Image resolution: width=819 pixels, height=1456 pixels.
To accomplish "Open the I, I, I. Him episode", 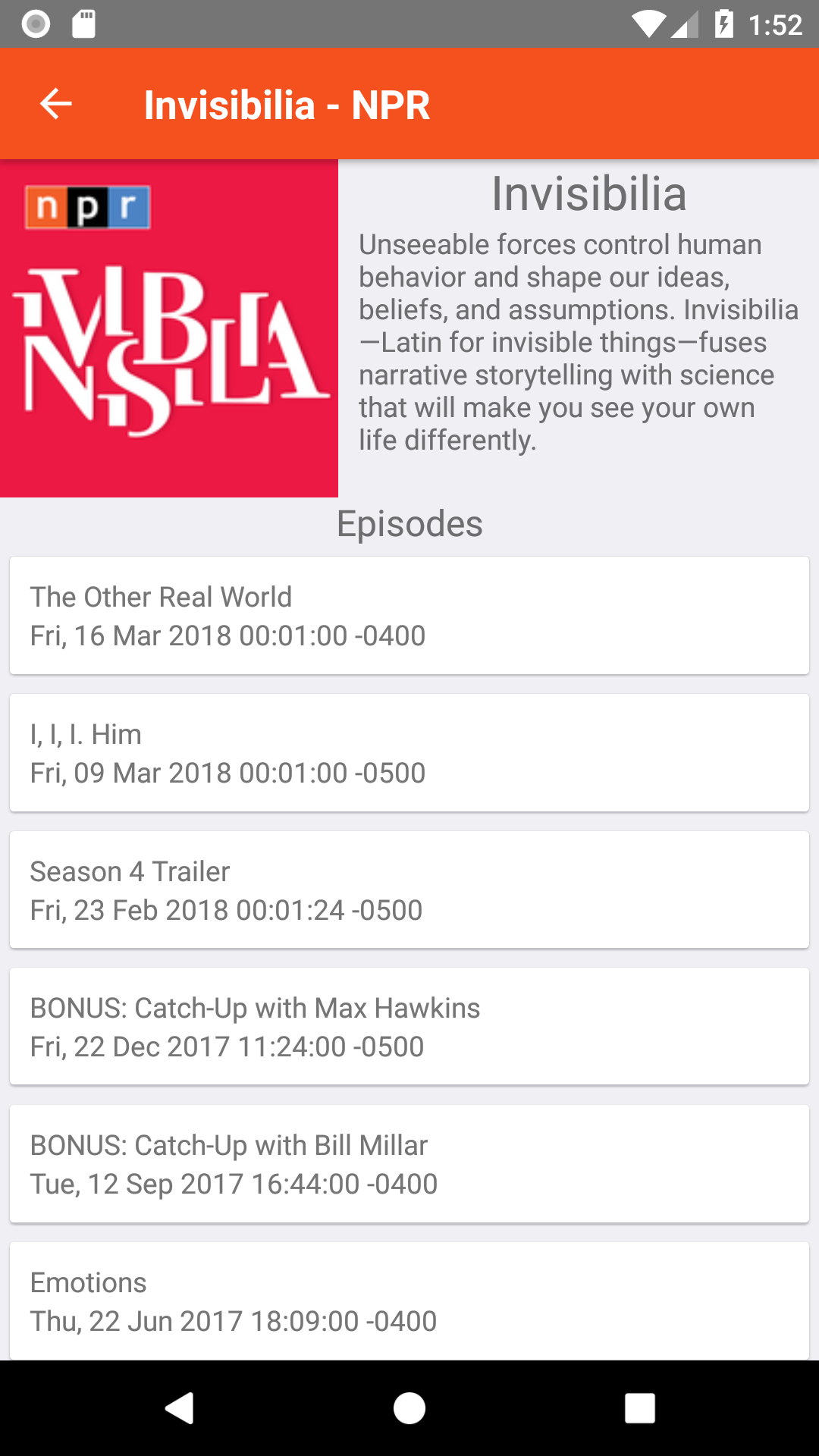I will click(409, 753).
